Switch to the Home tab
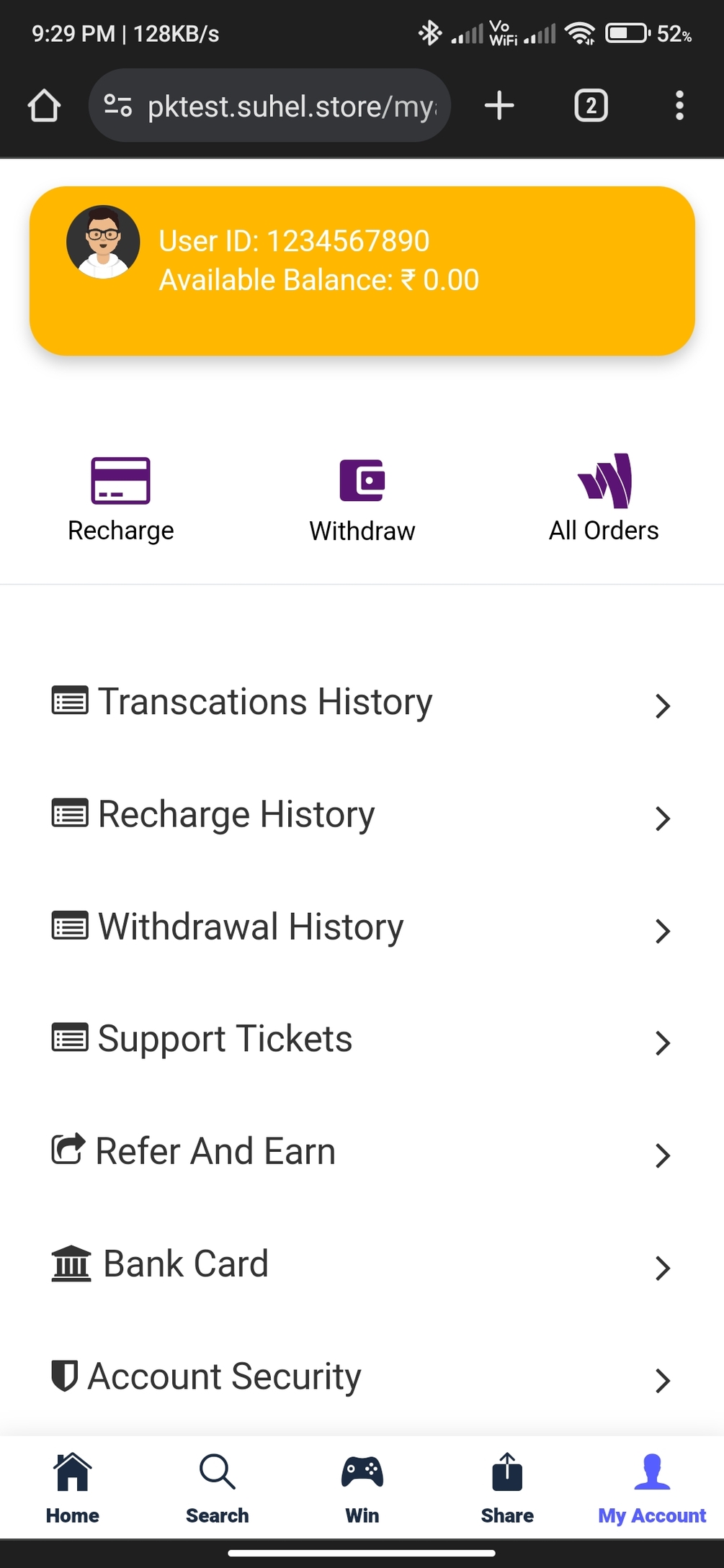The image size is (724, 1568). coord(73,1488)
